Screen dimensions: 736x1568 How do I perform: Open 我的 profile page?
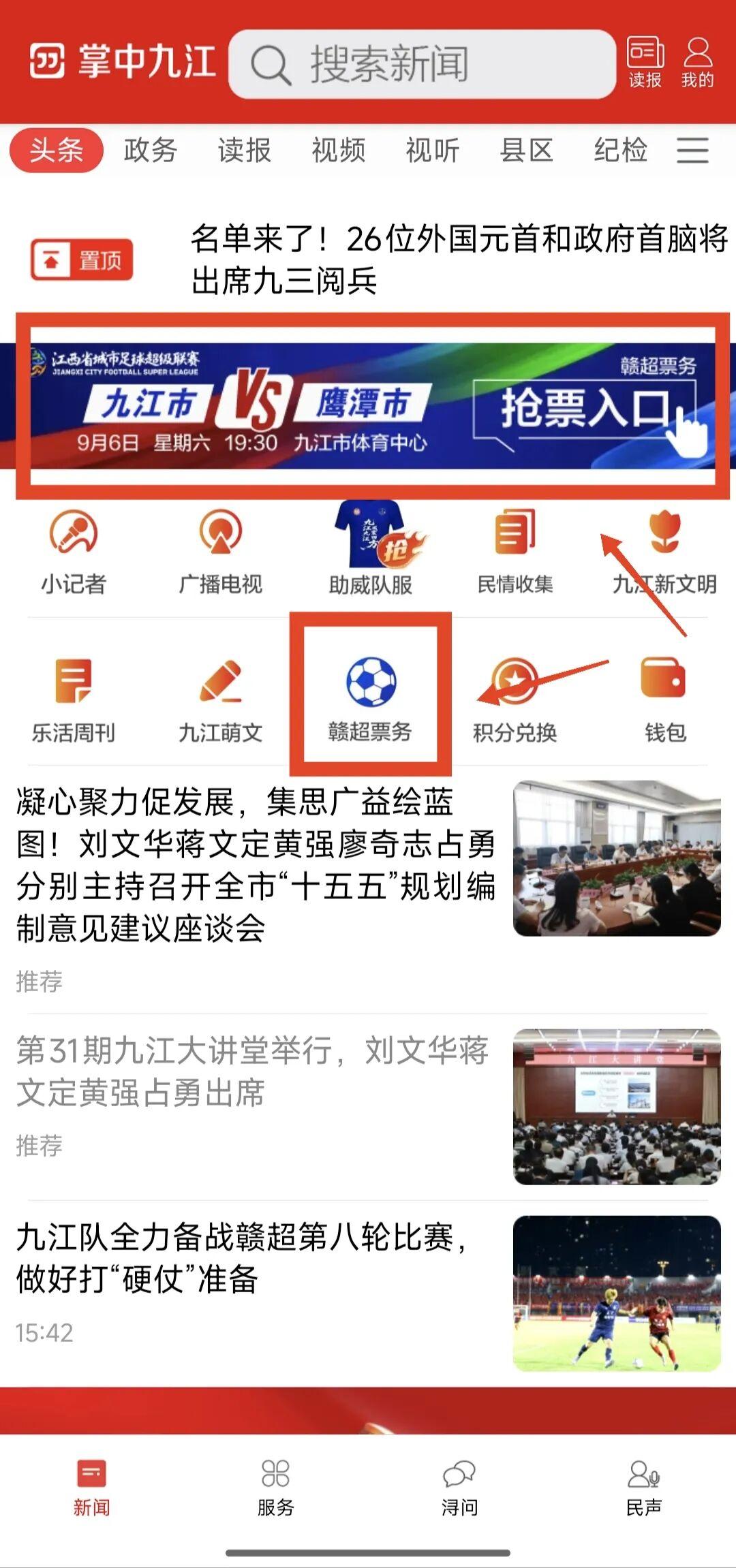pyautogui.click(x=697, y=63)
